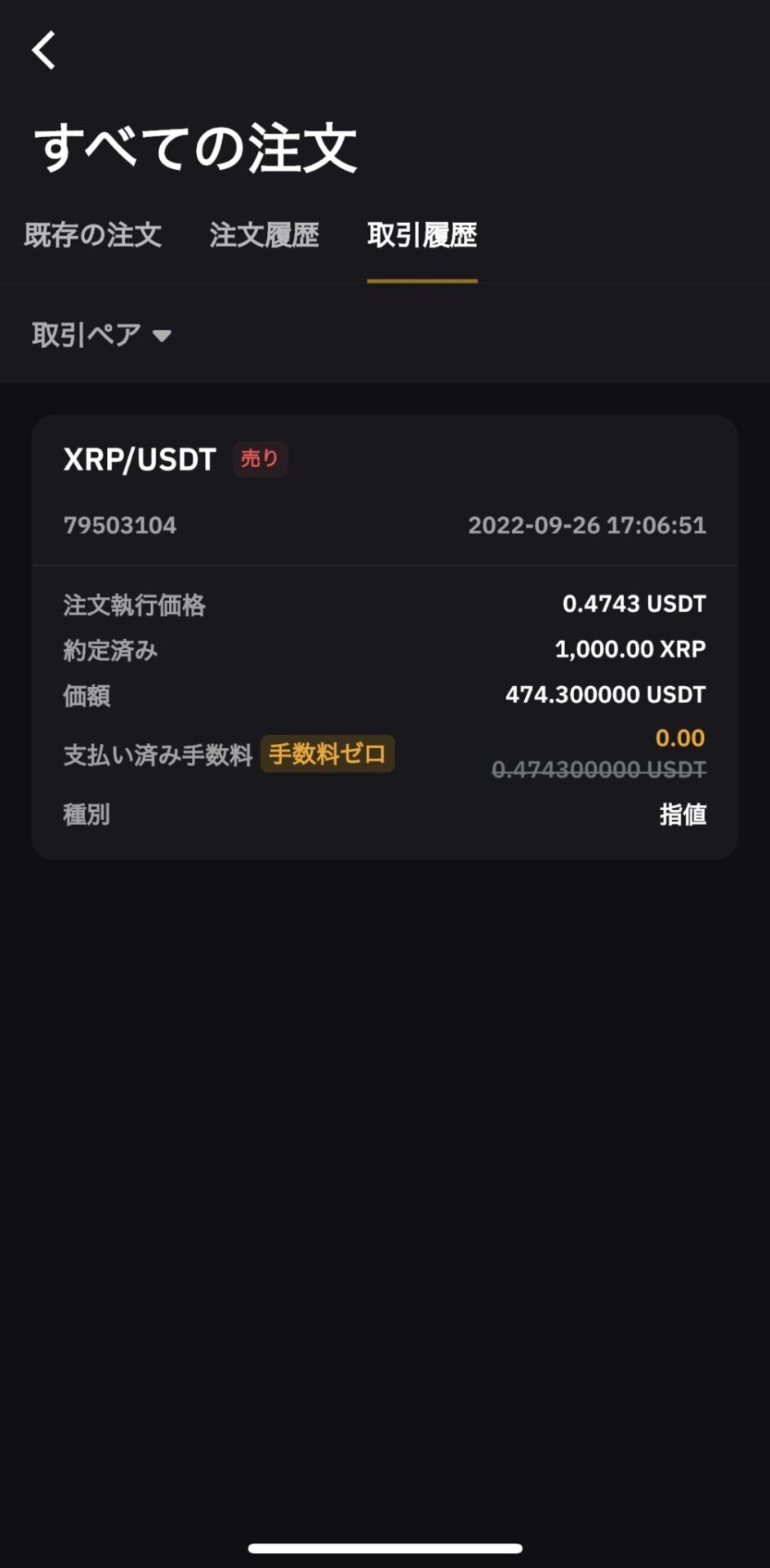Open the 注文履歴 order history tab
This screenshot has height=1568, width=770.
click(263, 235)
